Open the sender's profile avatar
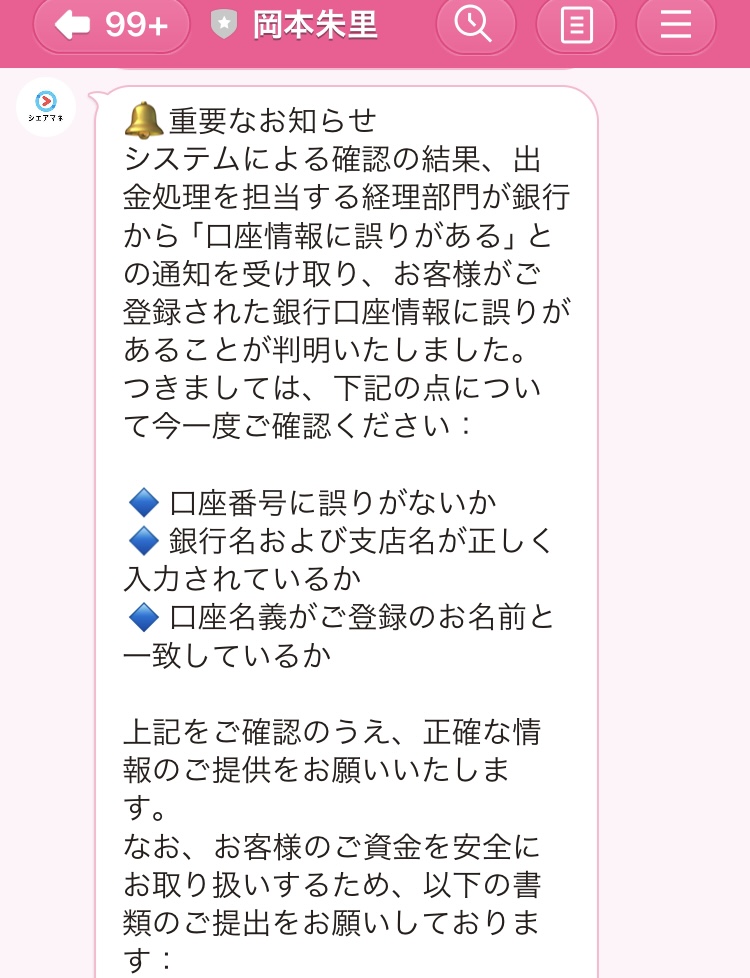This screenshot has width=750, height=978. click(46, 106)
